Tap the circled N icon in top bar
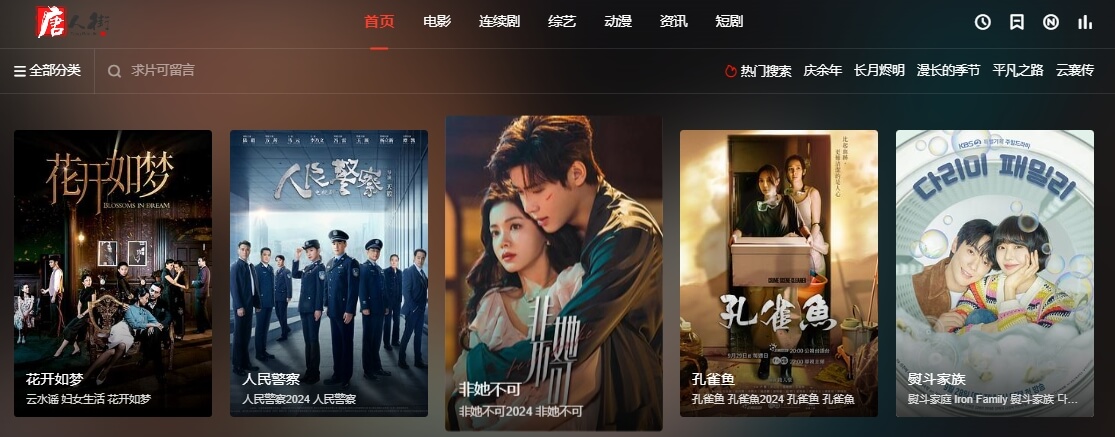Viewport: 1115px width, 437px height. click(x=1051, y=22)
